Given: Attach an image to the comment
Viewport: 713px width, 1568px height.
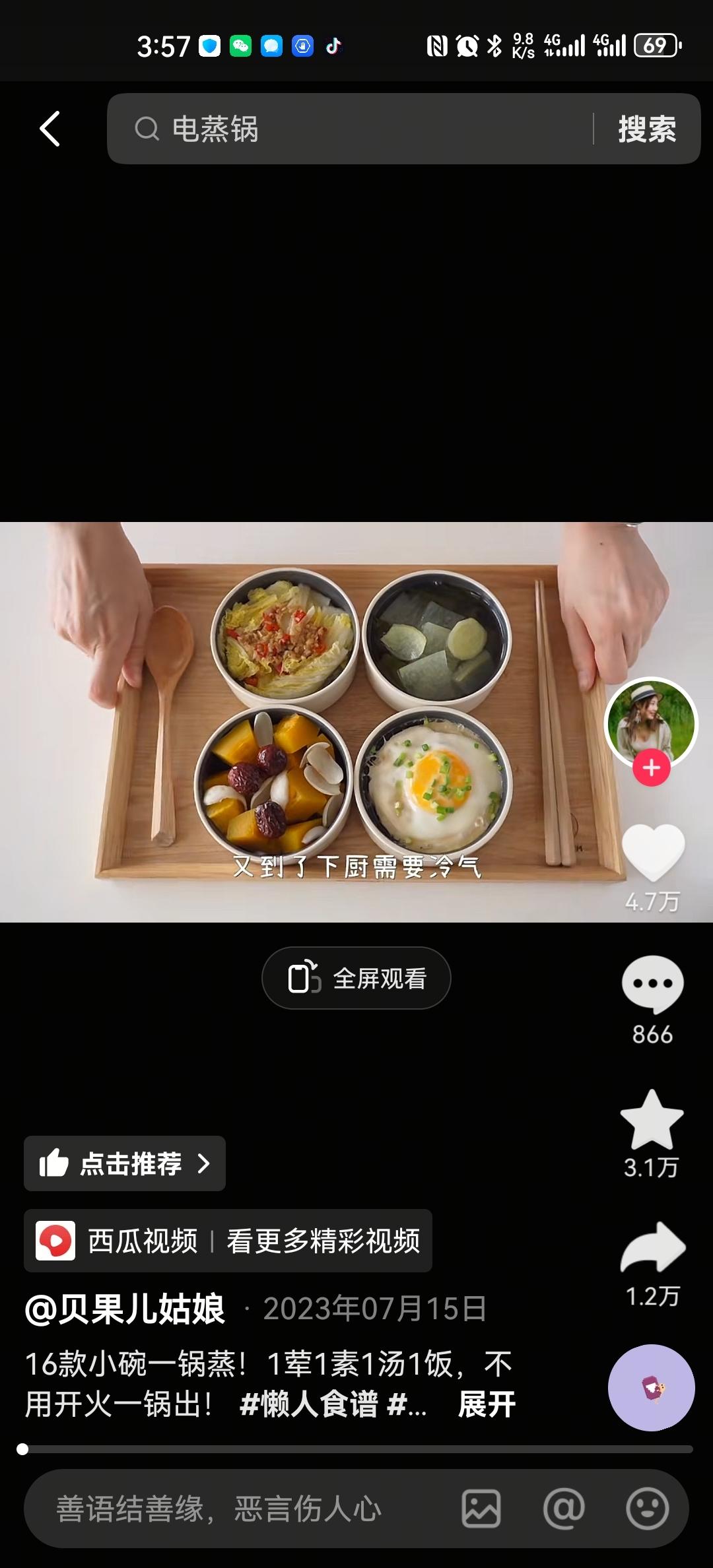Looking at the screenshot, I should 481,1509.
